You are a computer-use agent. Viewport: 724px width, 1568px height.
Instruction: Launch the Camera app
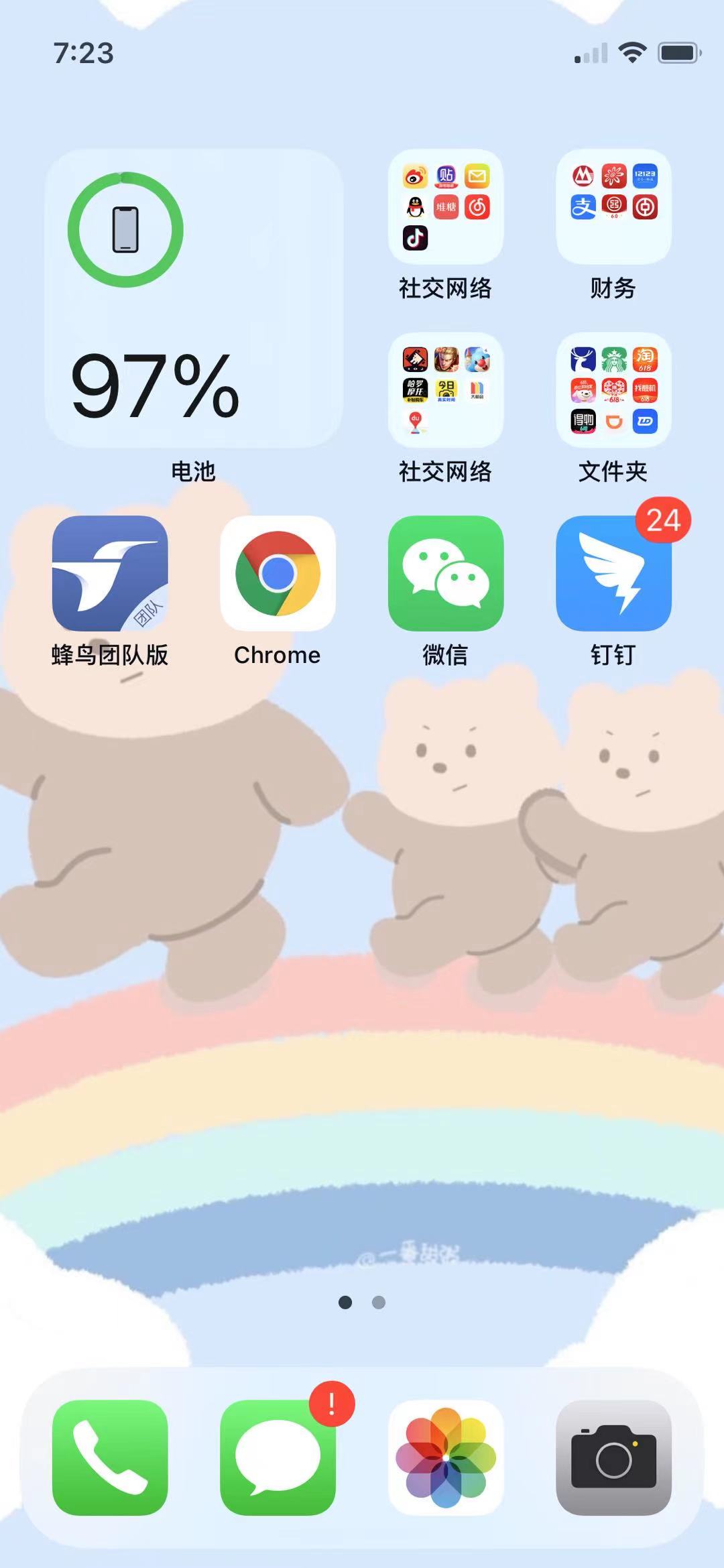click(x=613, y=1457)
